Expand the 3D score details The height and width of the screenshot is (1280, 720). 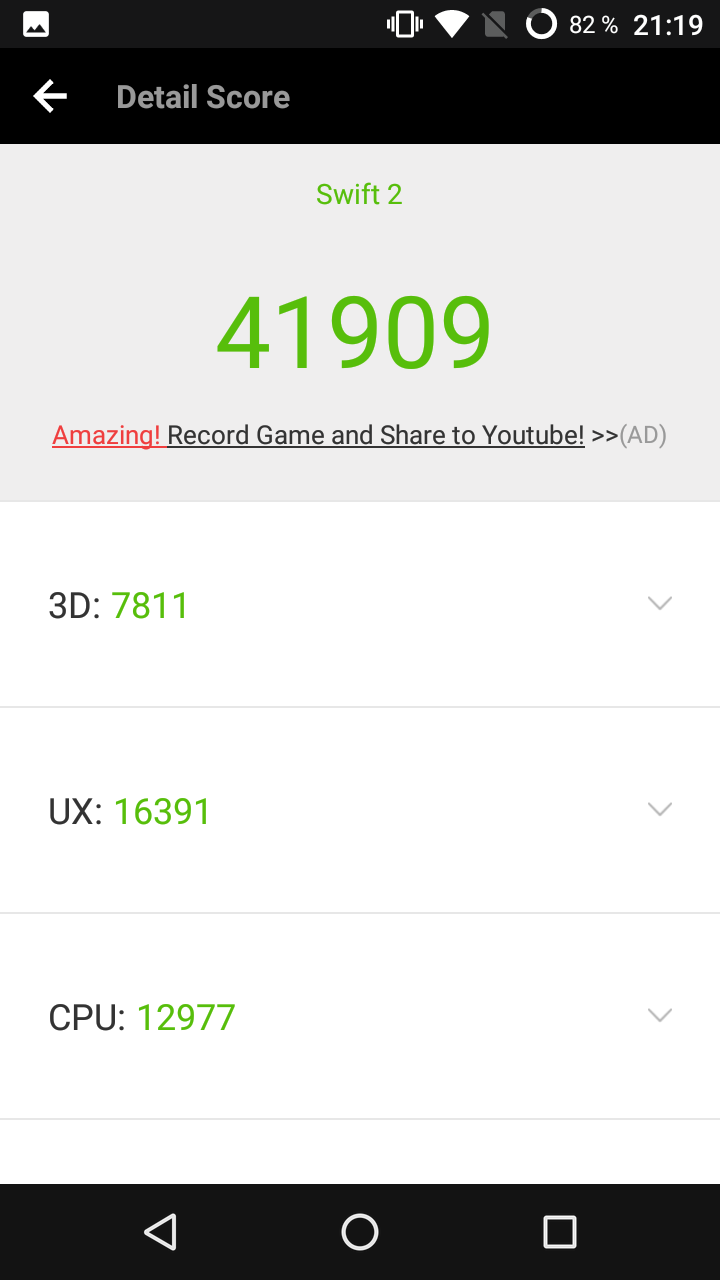360,605
